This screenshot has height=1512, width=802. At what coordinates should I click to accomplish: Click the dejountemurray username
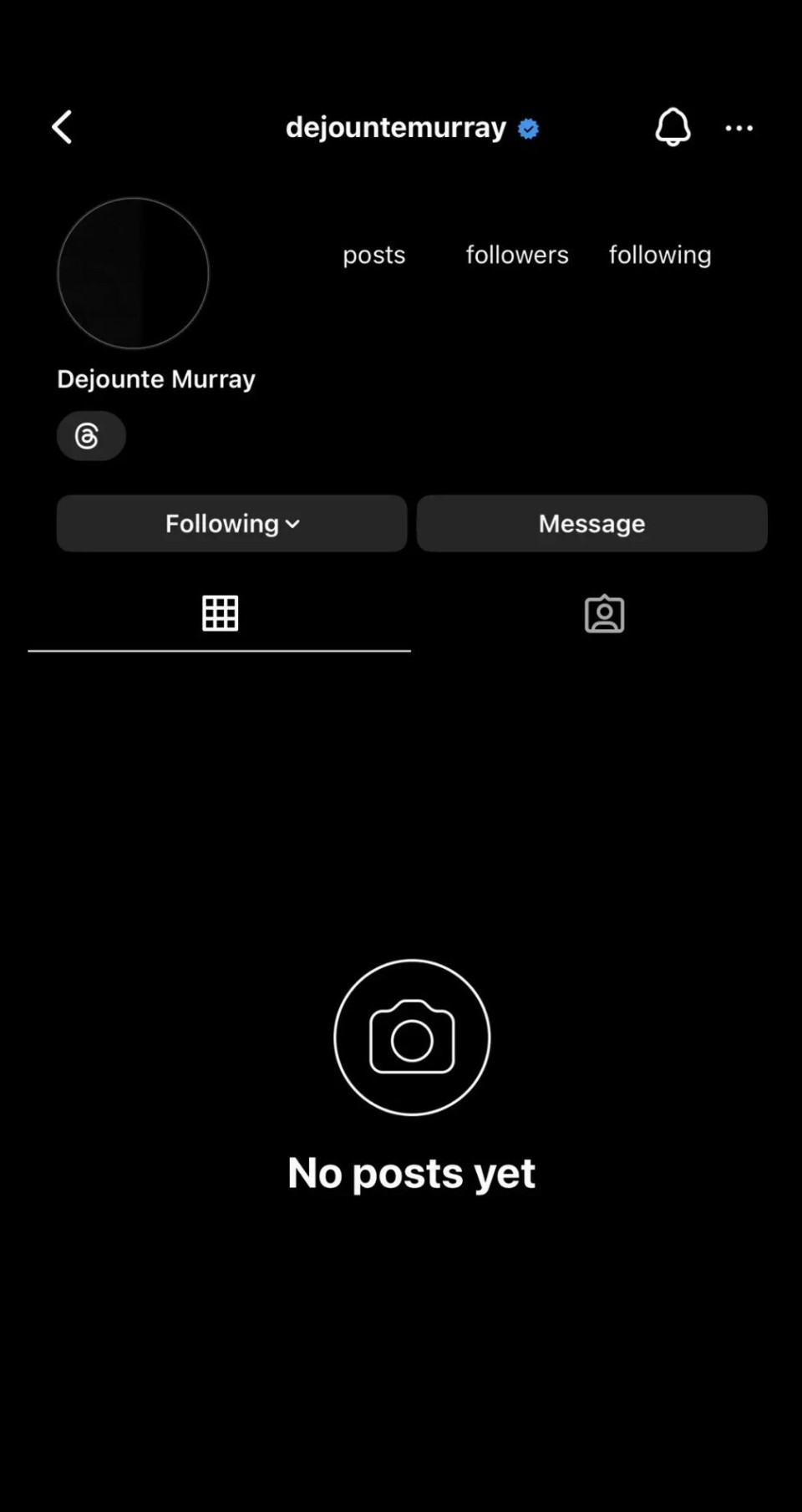(x=396, y=127)
